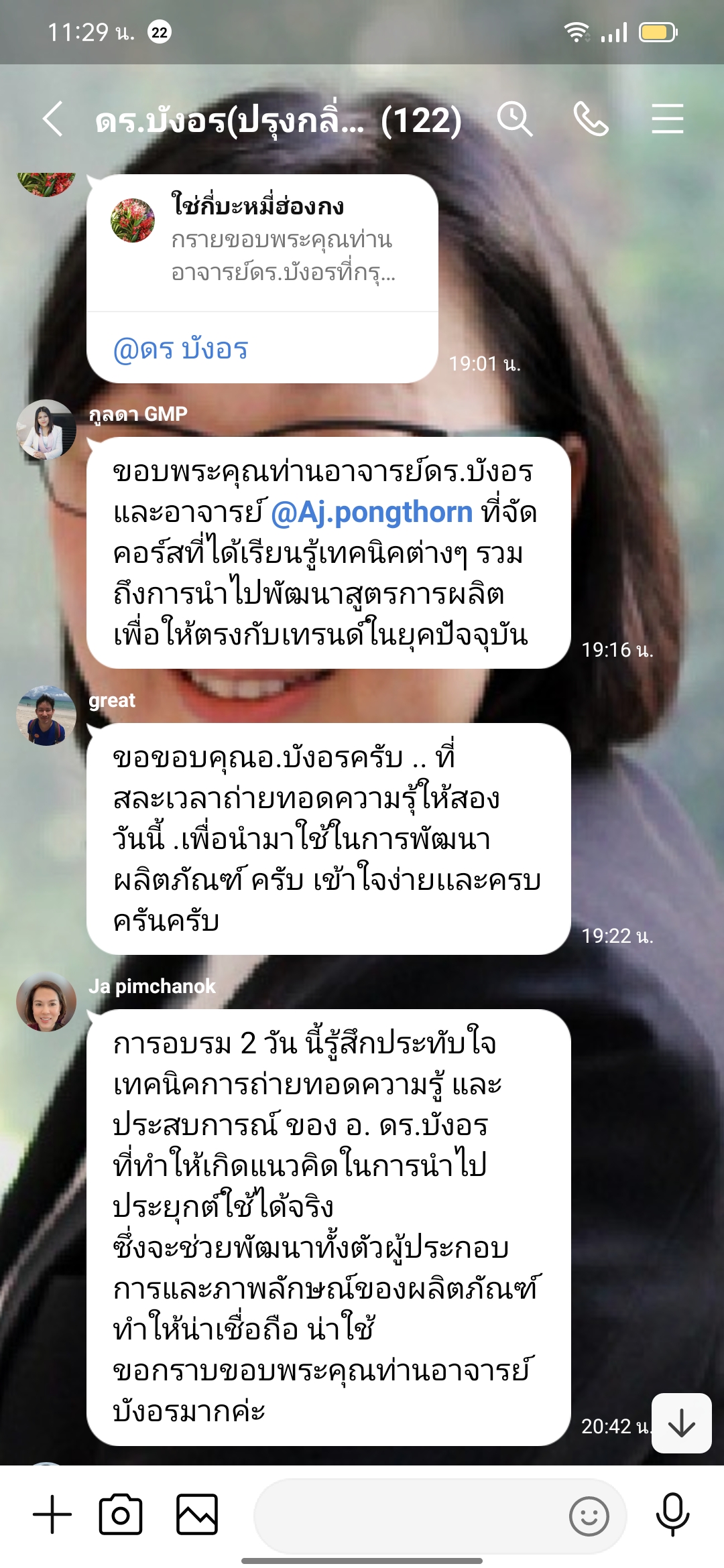The image size is (724, 1568).
Task: Tap the @ดร บังอร mention
Action: 181,349
